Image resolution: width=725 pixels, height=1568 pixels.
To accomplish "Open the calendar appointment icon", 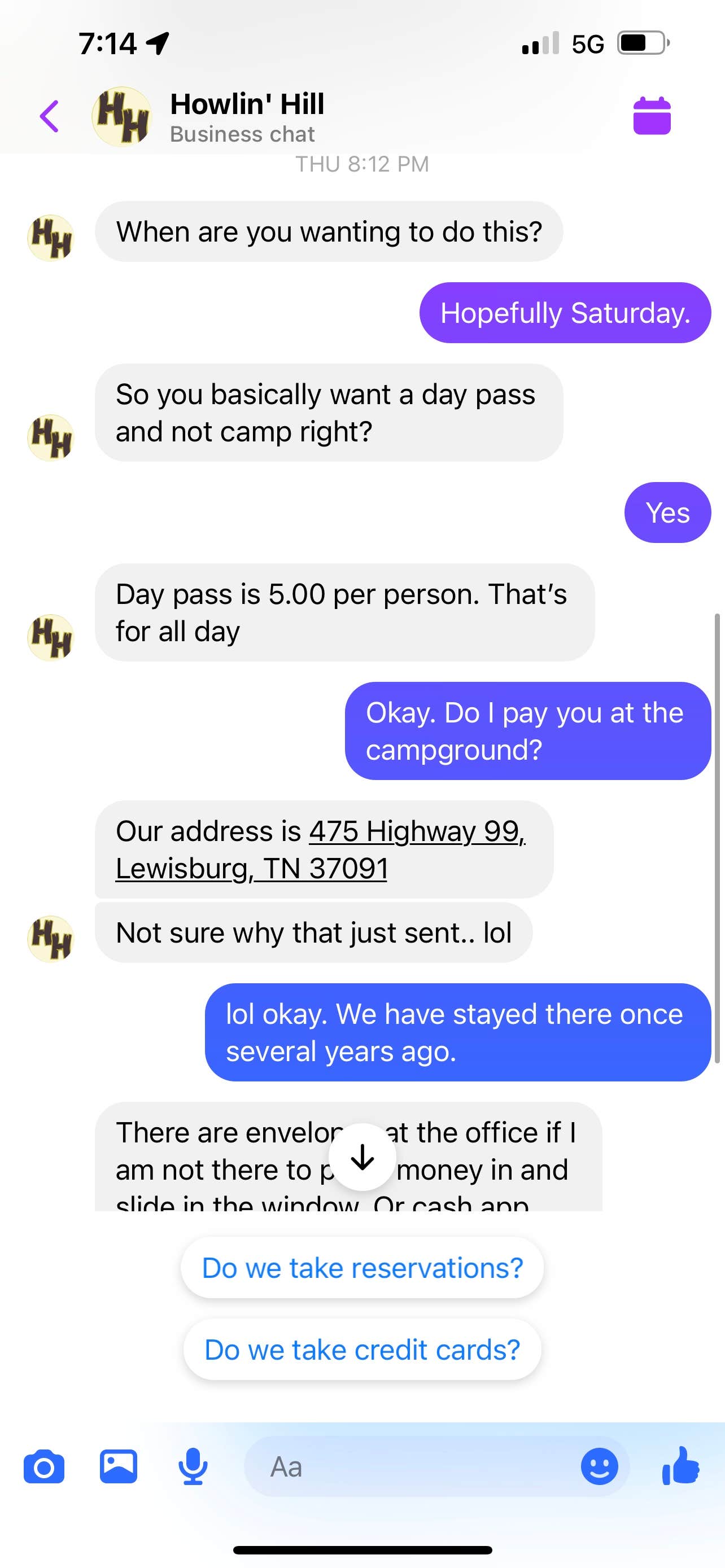I will point(652,116).
